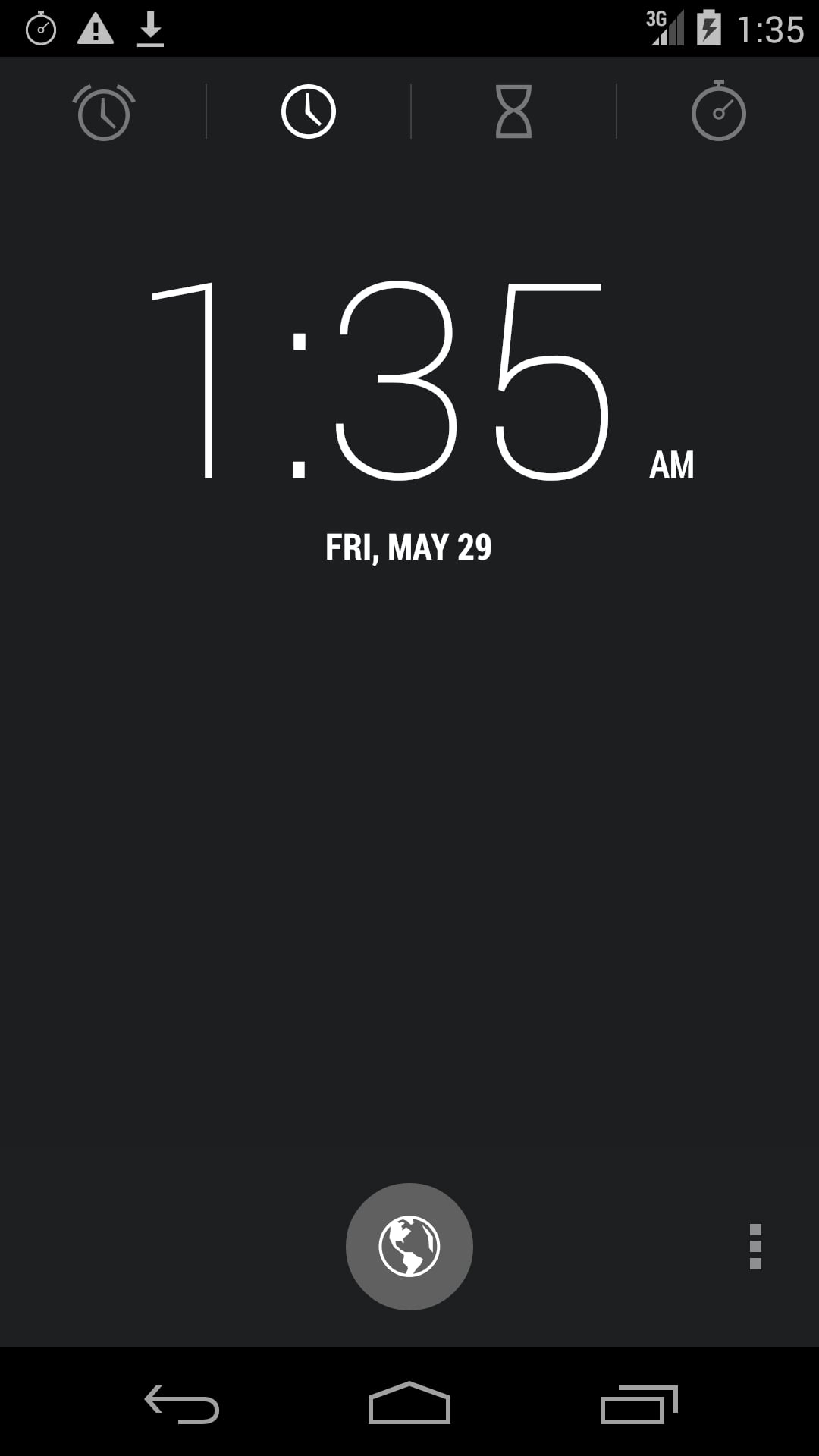Select the Clock tab
The height and width of the screenshot is (1456, 819).
(x=309, y=112)
